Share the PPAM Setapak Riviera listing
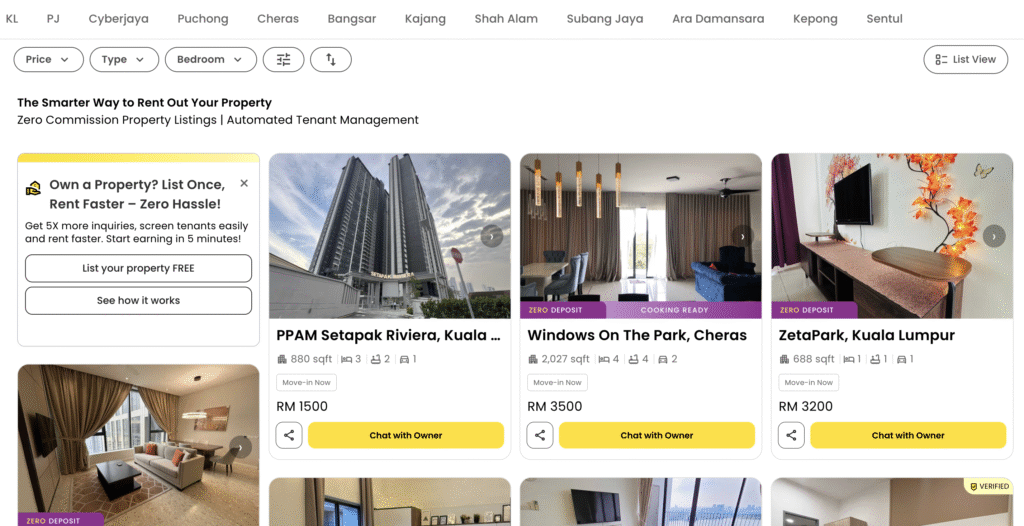The height and width of the screenshot is (526, 1024). 289,435
